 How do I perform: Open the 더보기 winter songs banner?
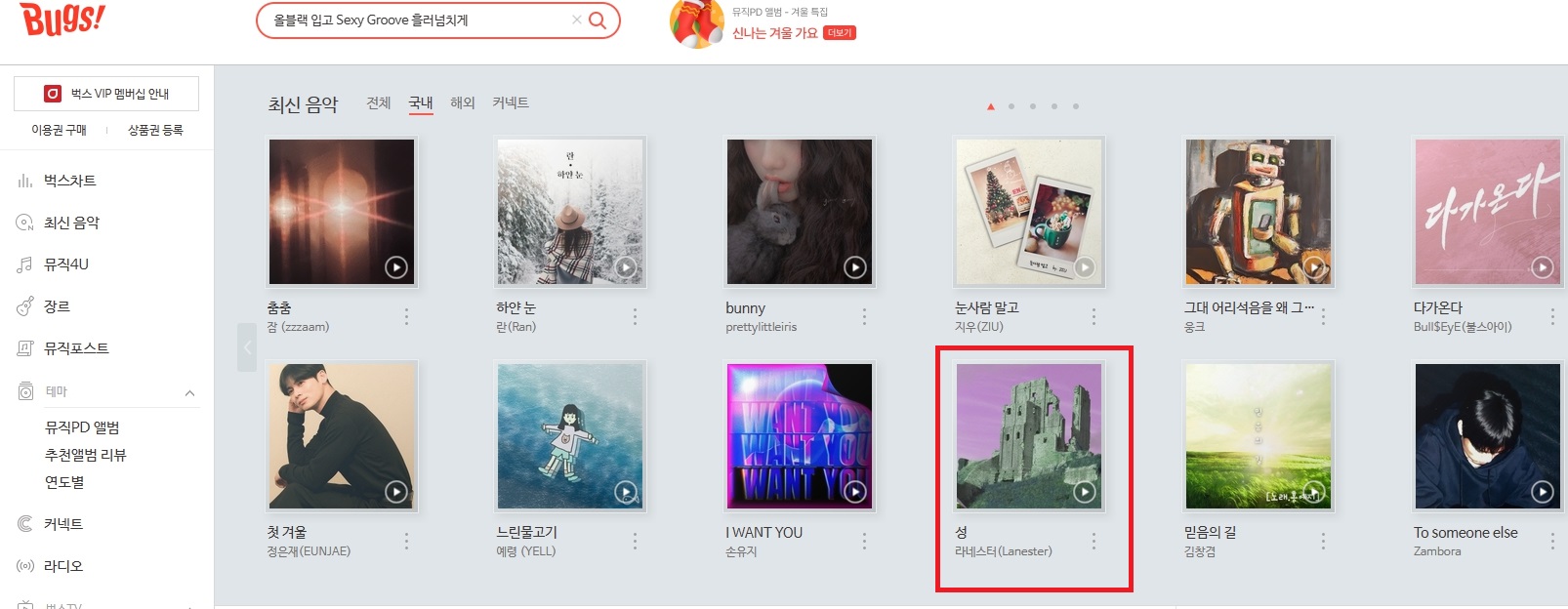tap(840, 33)
